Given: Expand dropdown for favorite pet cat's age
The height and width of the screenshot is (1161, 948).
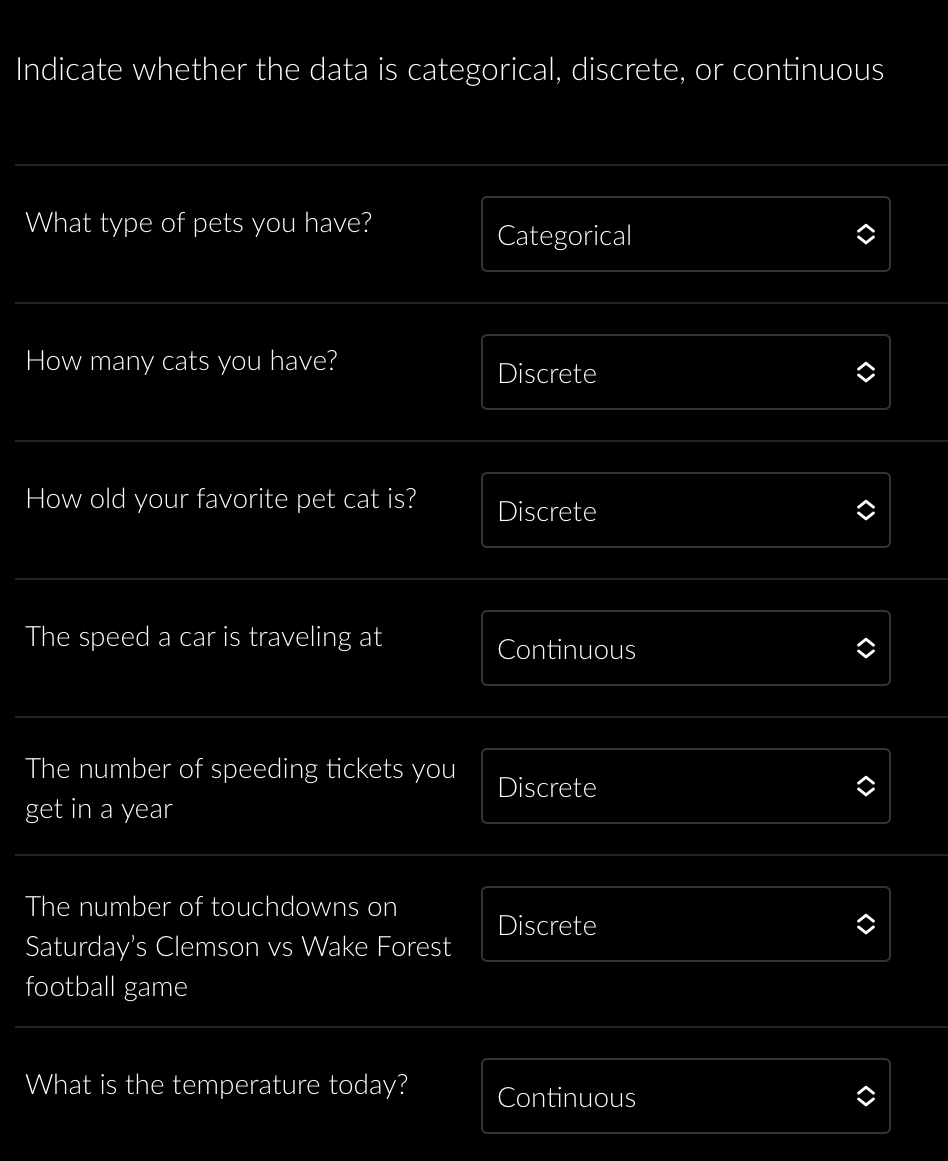Looking at the screenshot, I should (x=685, y=511).
